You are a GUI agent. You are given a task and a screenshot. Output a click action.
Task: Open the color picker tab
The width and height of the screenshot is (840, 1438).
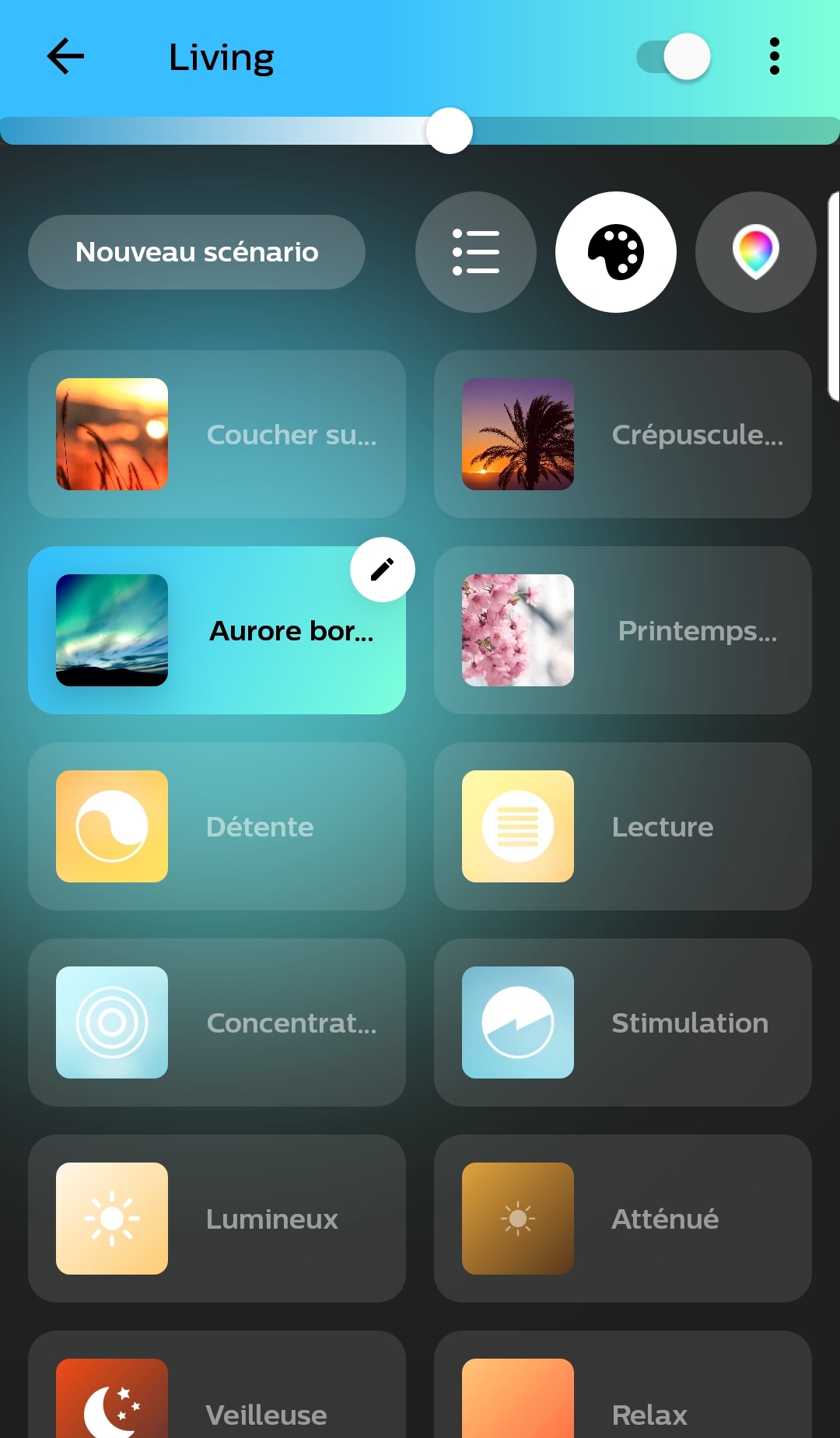click(x=755, y=252)
